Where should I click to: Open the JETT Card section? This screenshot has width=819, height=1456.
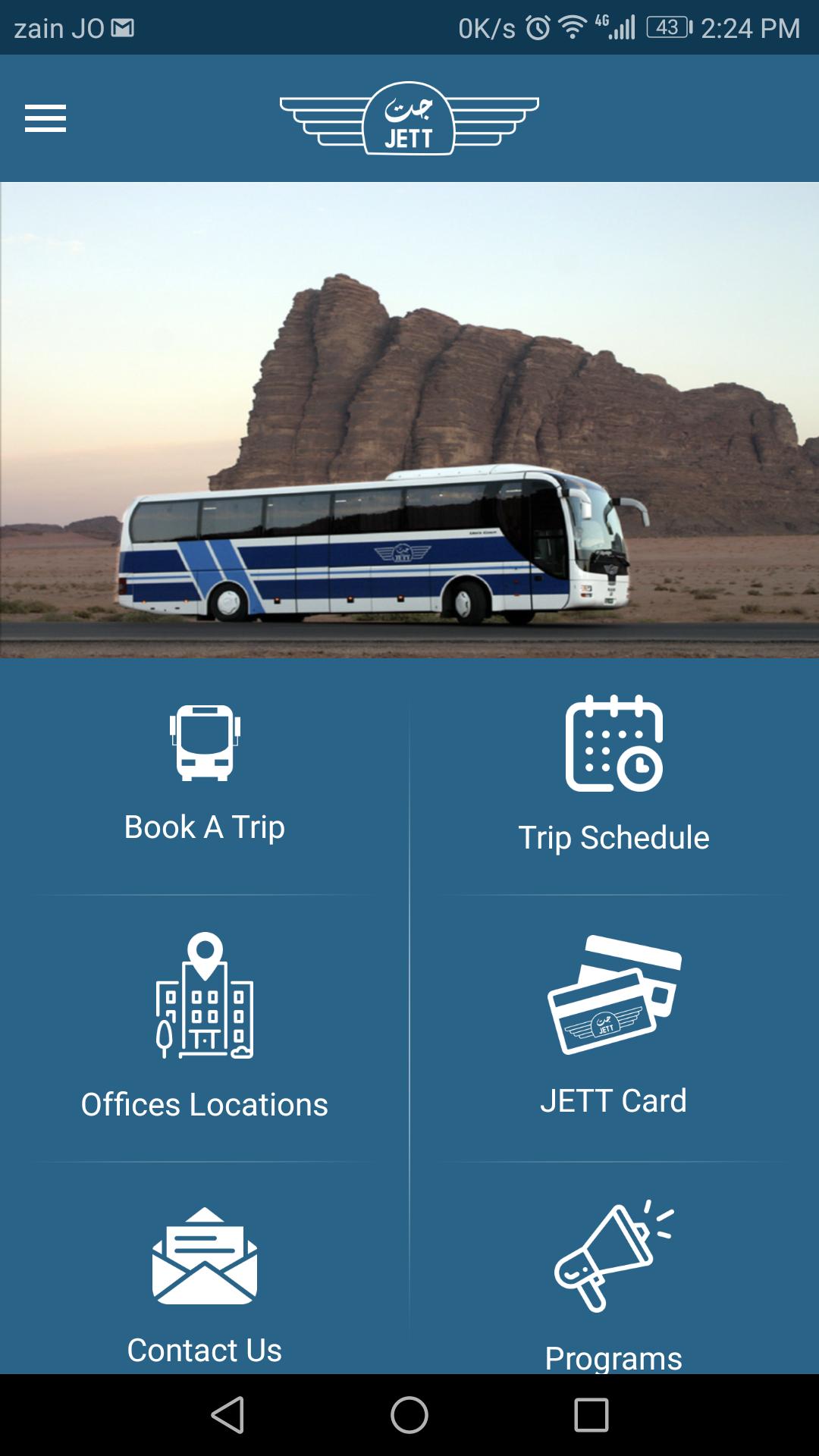(x=613, y=1028)
